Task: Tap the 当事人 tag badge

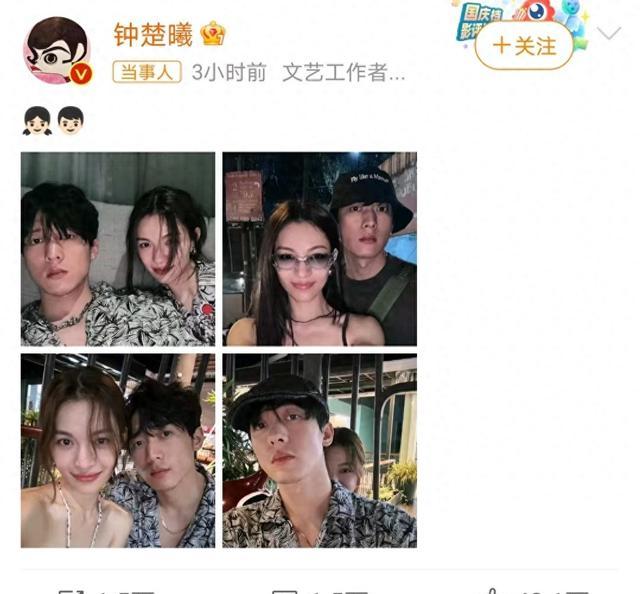Action: point(146,73)
